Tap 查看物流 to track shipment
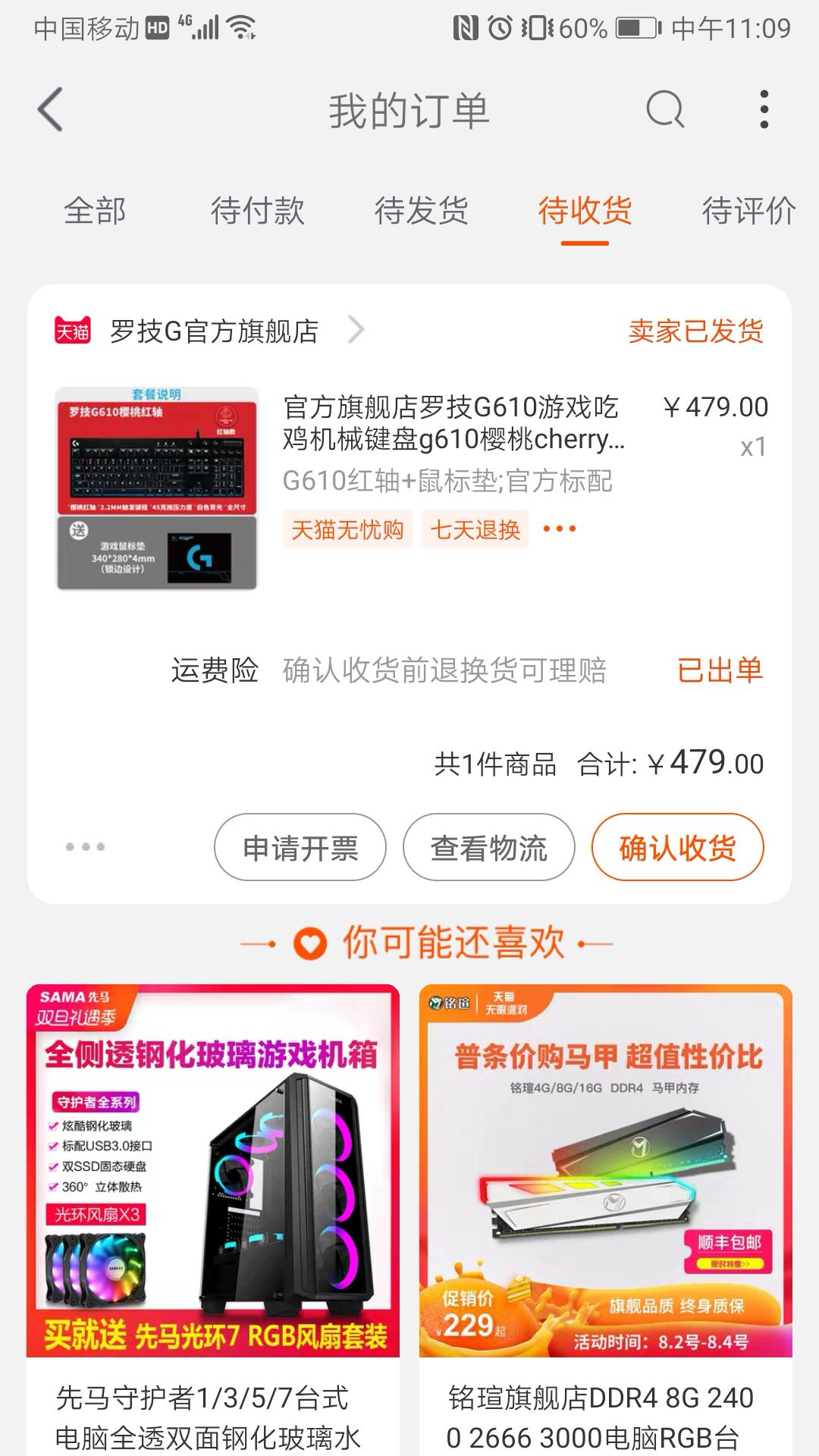This screenshot has height=1456, width=819. 488,848
